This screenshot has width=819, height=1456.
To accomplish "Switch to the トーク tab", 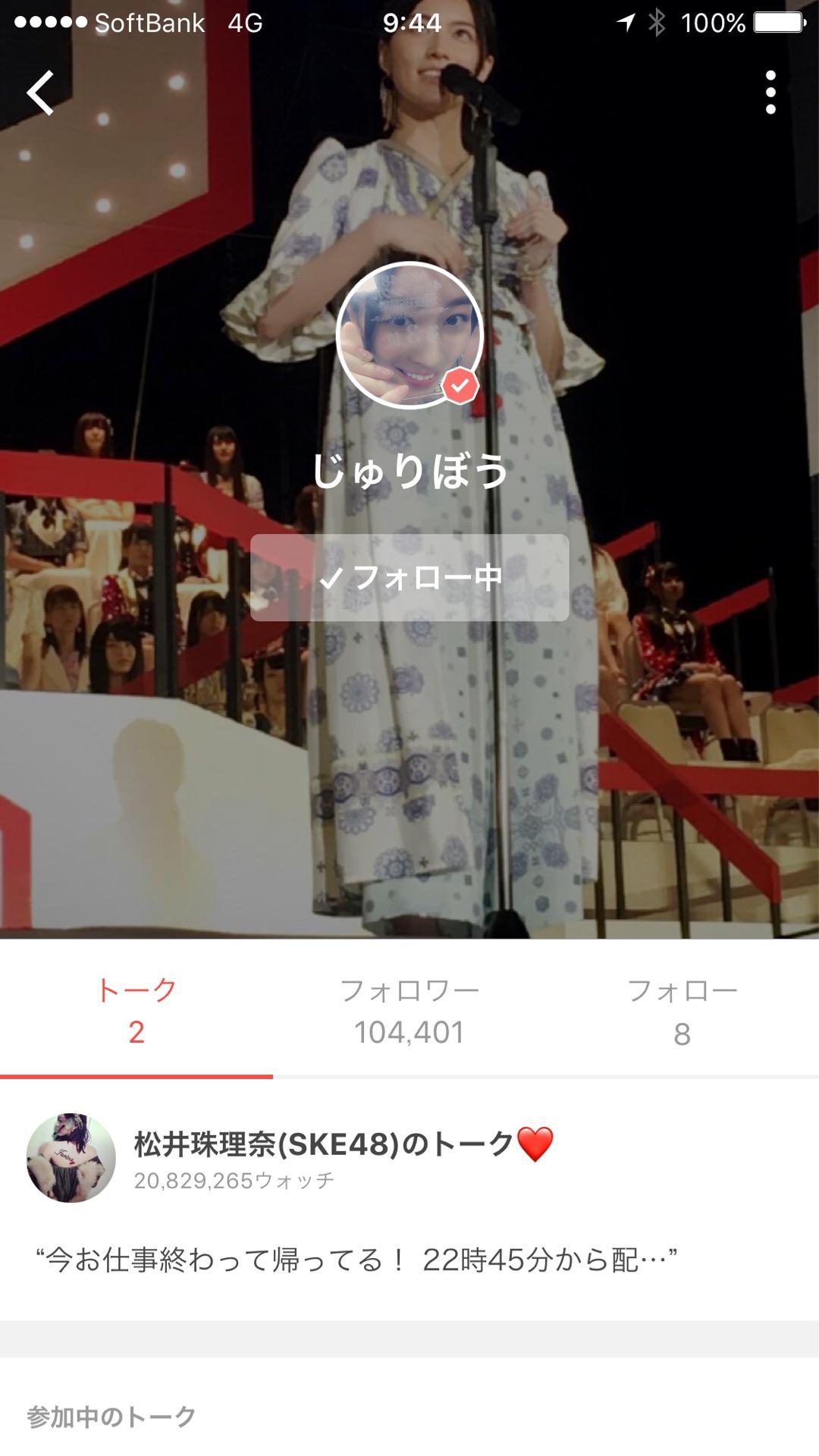I will [136, 1010].
